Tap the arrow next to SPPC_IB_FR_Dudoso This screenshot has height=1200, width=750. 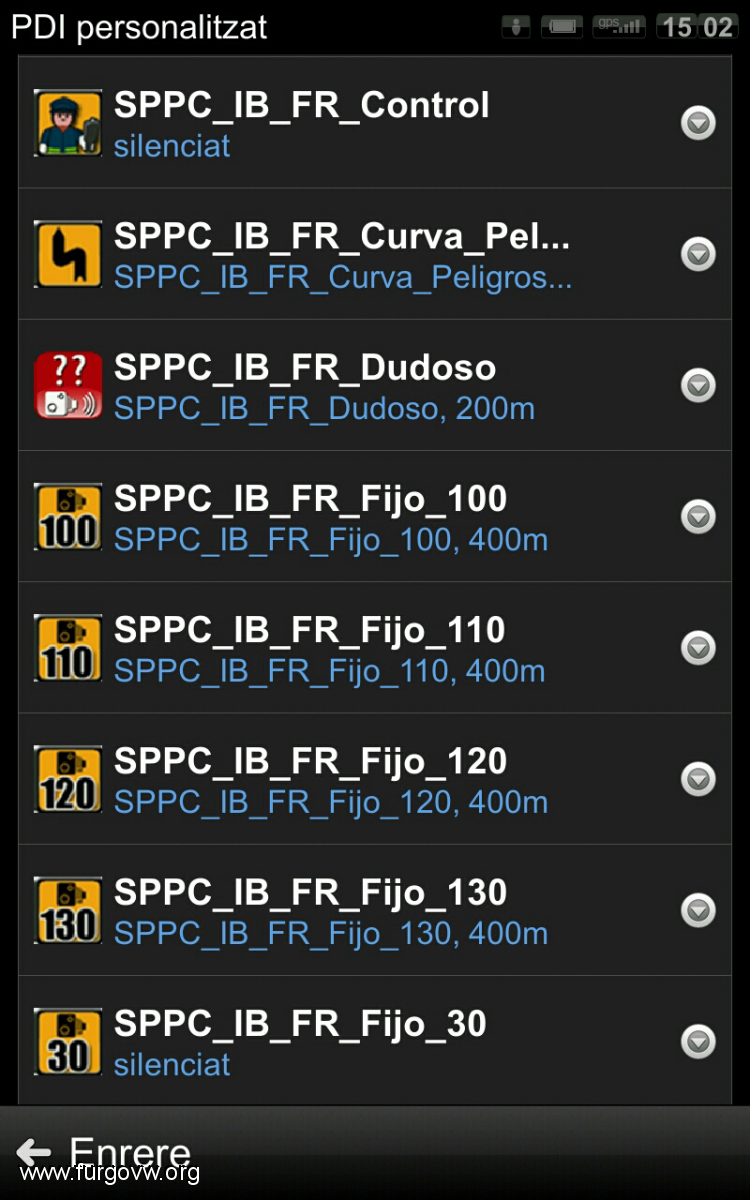(x=698, y=385)
